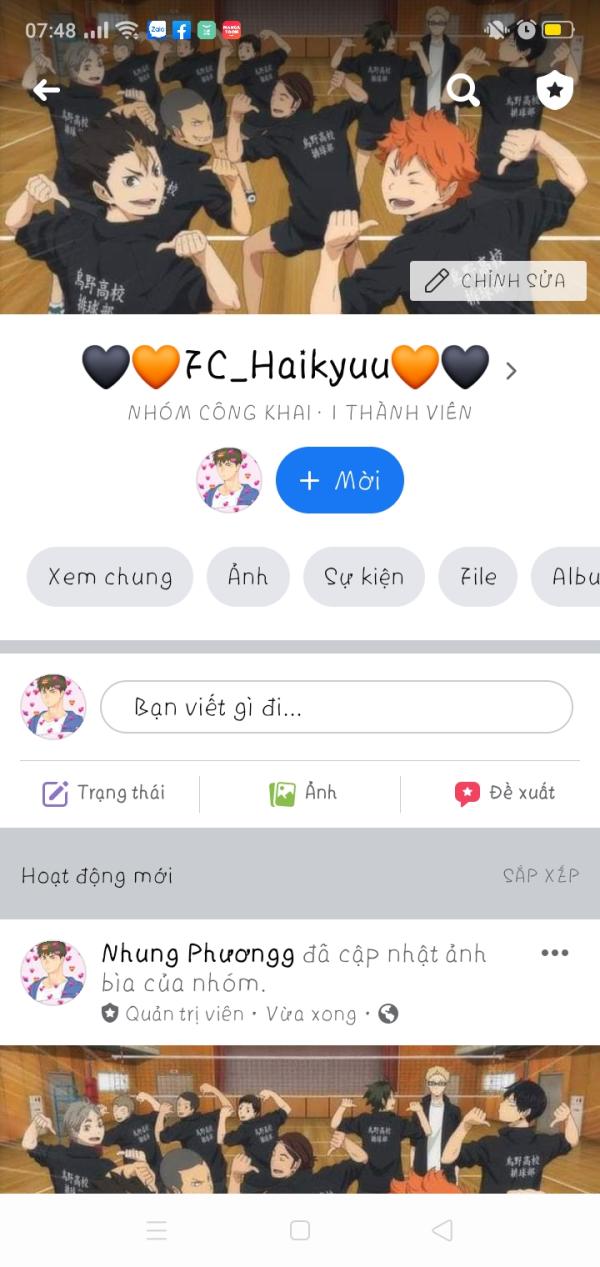Tap the Mời invite button
The width and height of the screenshot is (600, 1267).
[x=340, y=480]
